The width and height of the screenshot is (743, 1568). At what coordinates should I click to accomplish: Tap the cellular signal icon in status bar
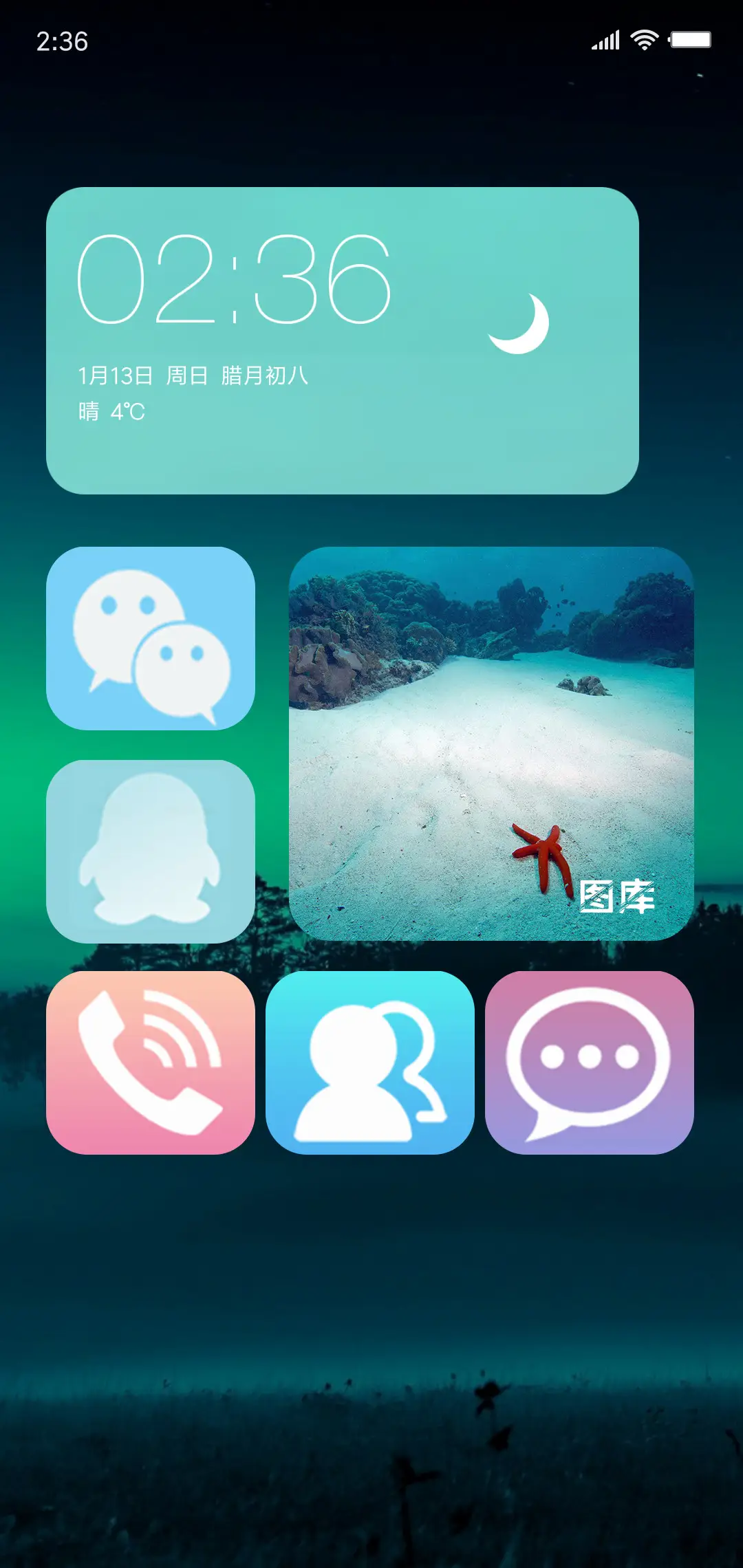(605, 40)
